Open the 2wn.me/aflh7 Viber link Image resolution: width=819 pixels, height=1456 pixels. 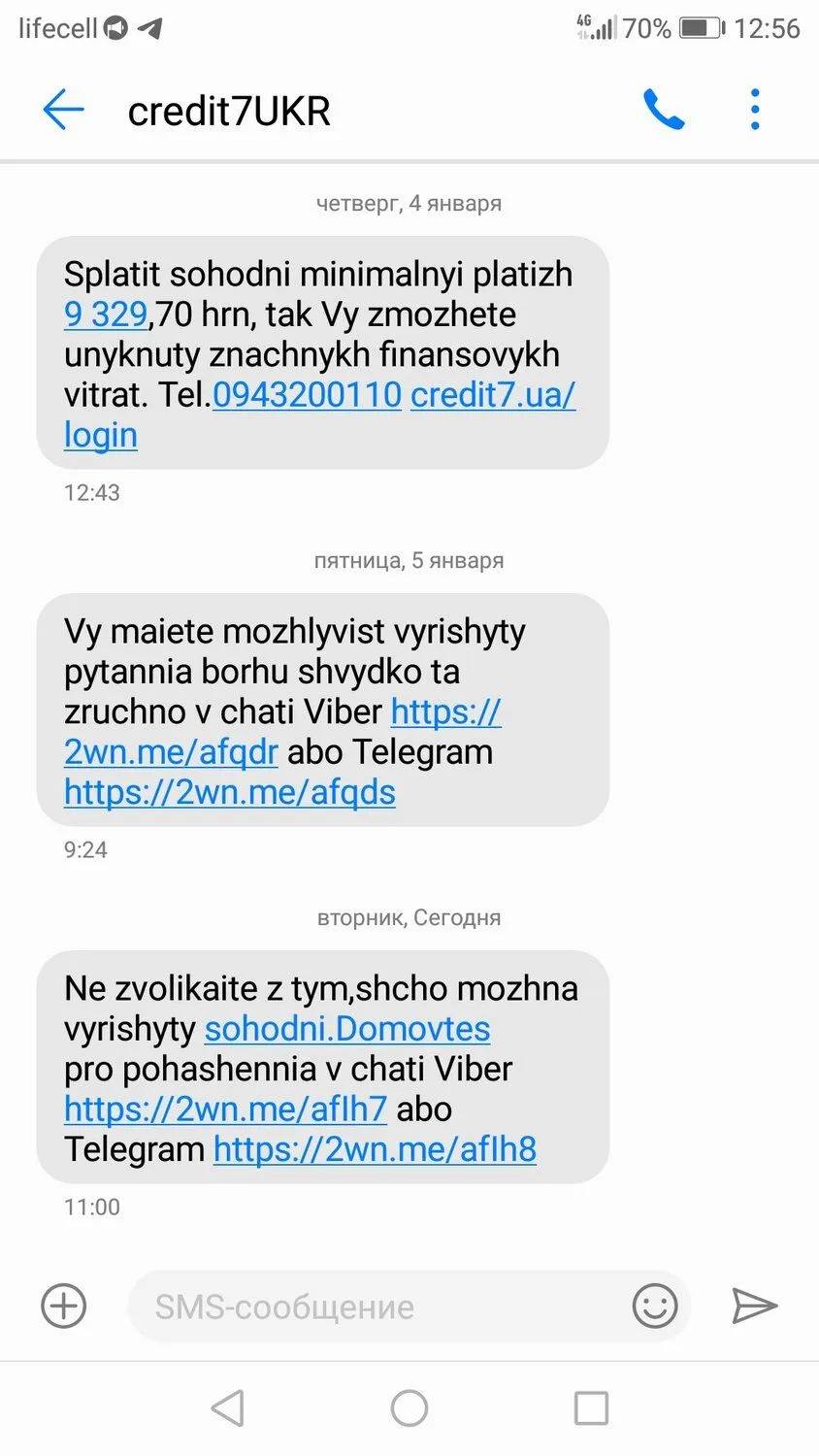click(x=225, y=1109)
